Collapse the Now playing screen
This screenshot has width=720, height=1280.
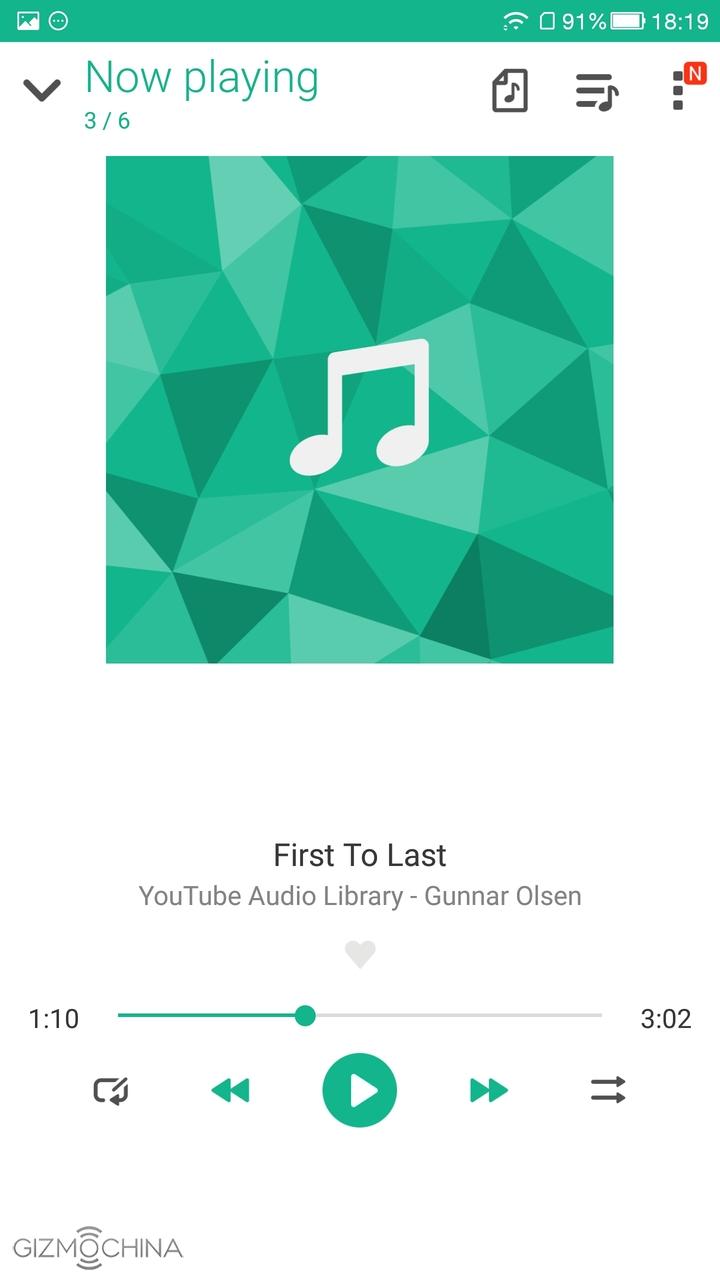coord(42,90)
